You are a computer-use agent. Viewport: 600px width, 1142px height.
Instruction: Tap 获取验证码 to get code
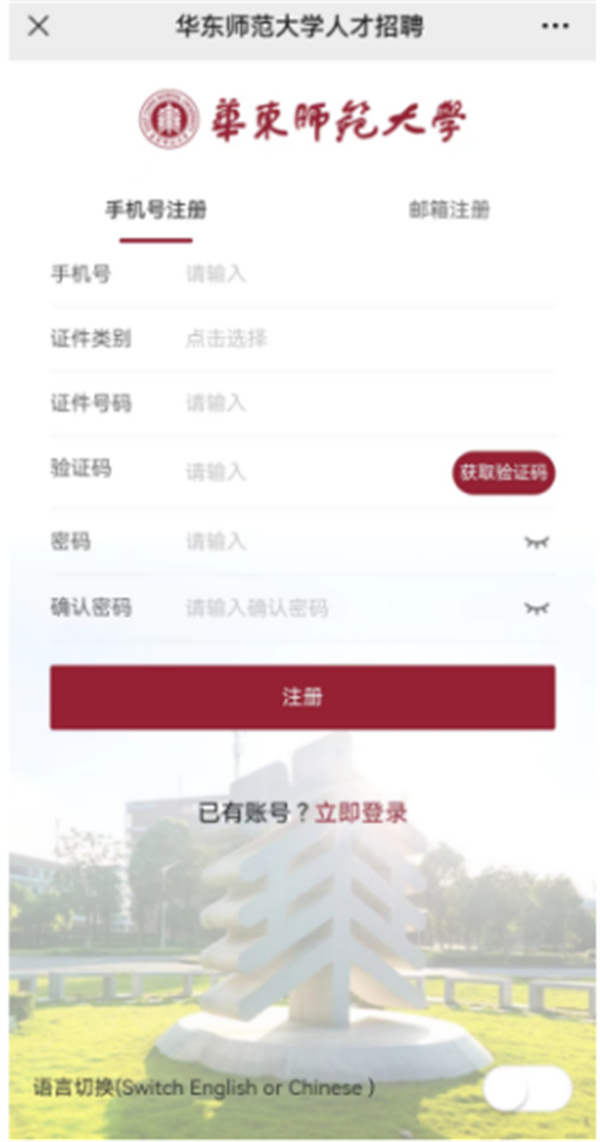(x=503, y=472)
